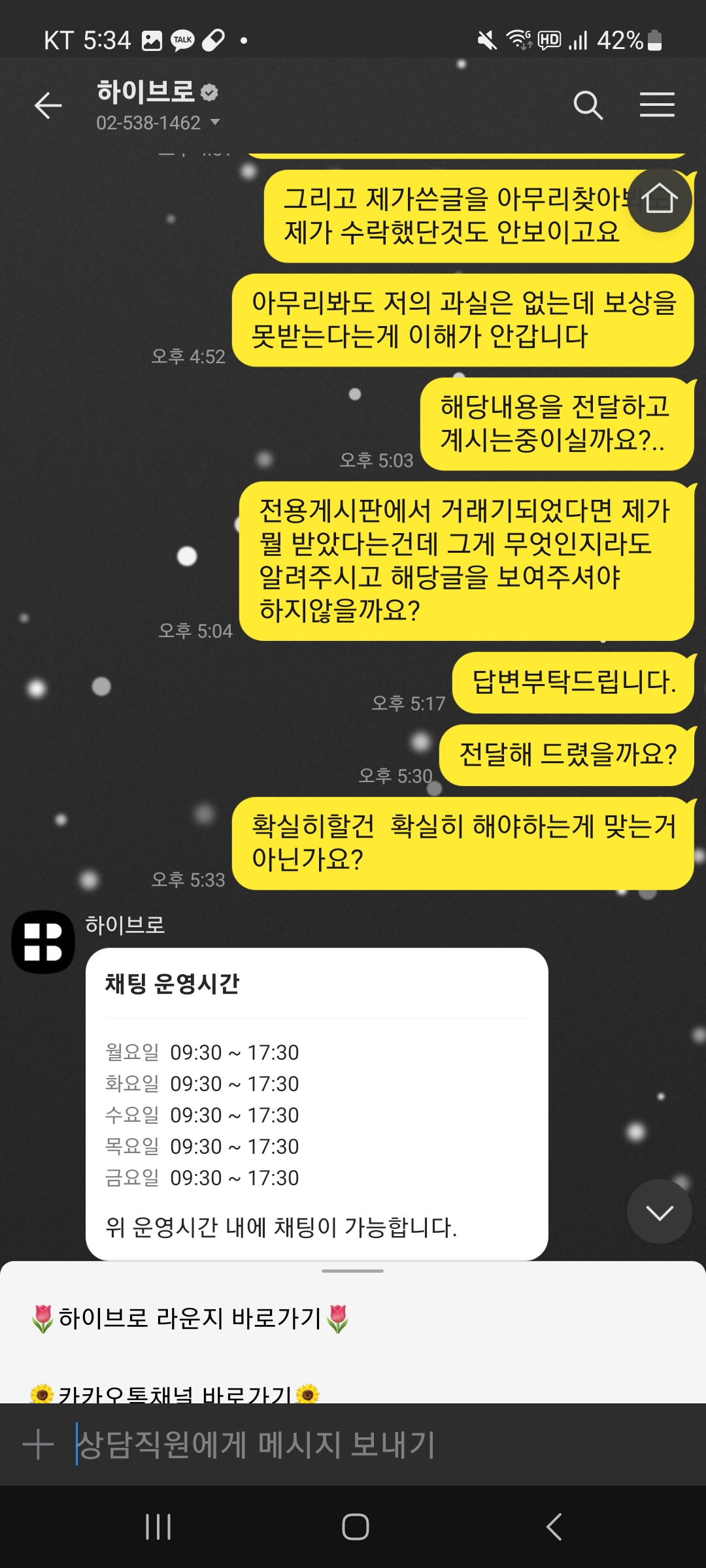The image size is (706, 1568).
Task: Open the 하이브로 profile avatar
Action: [x=43, y=942]
